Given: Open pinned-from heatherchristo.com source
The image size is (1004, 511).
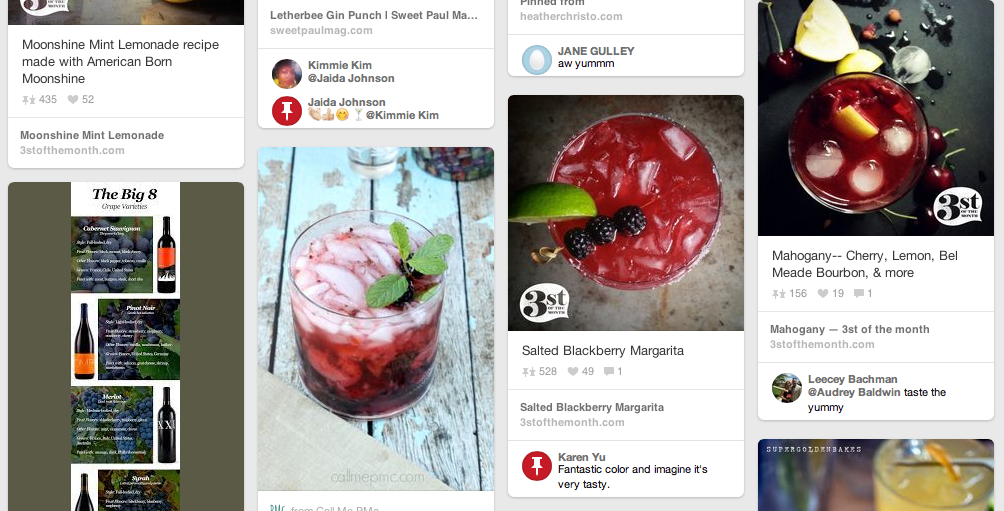Looking at the screenshot, I should point(571,16).
